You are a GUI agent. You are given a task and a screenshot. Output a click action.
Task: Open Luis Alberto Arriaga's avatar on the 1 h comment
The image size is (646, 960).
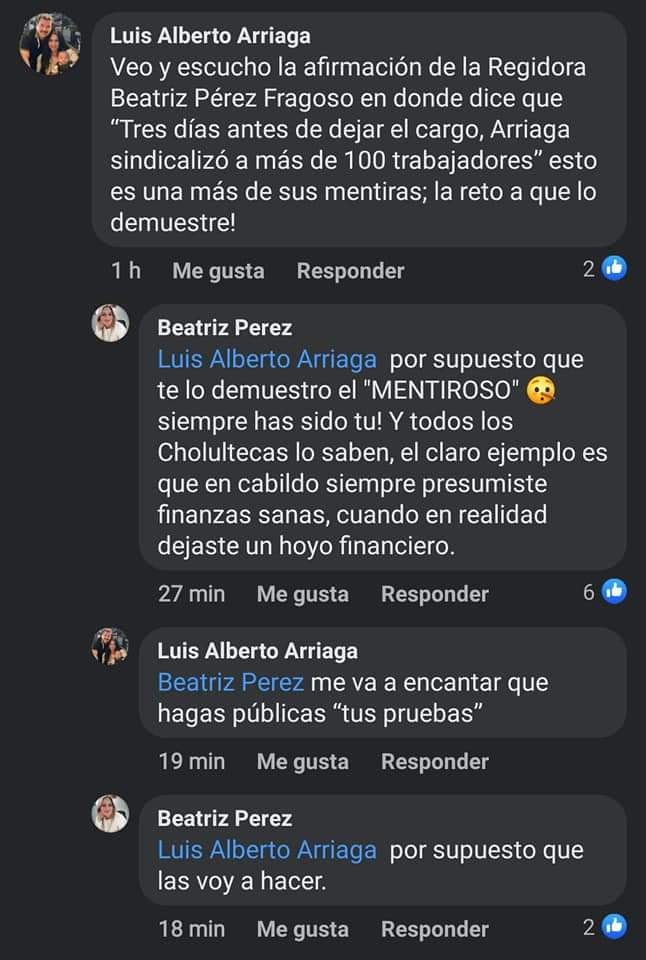point(49,44)
